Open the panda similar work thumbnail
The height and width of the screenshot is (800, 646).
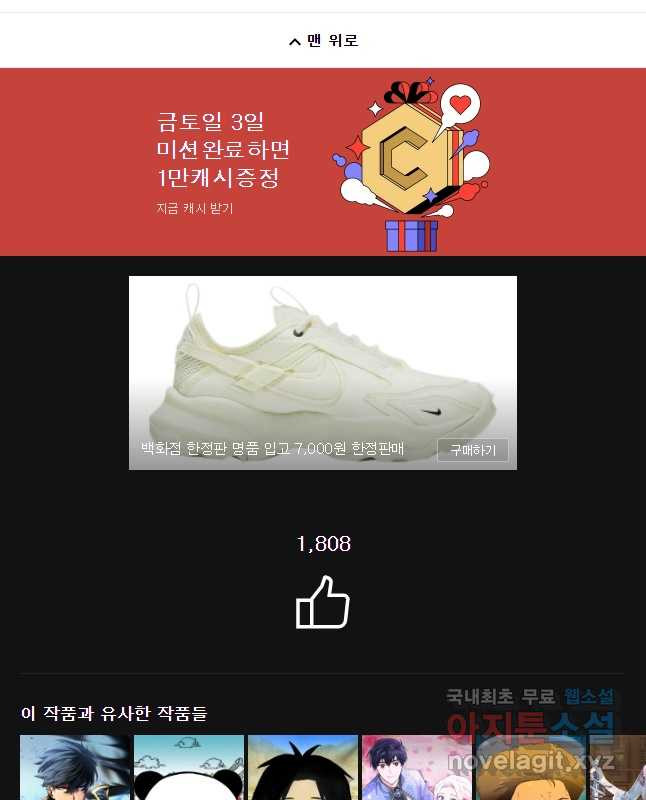(x=189, y=768)
